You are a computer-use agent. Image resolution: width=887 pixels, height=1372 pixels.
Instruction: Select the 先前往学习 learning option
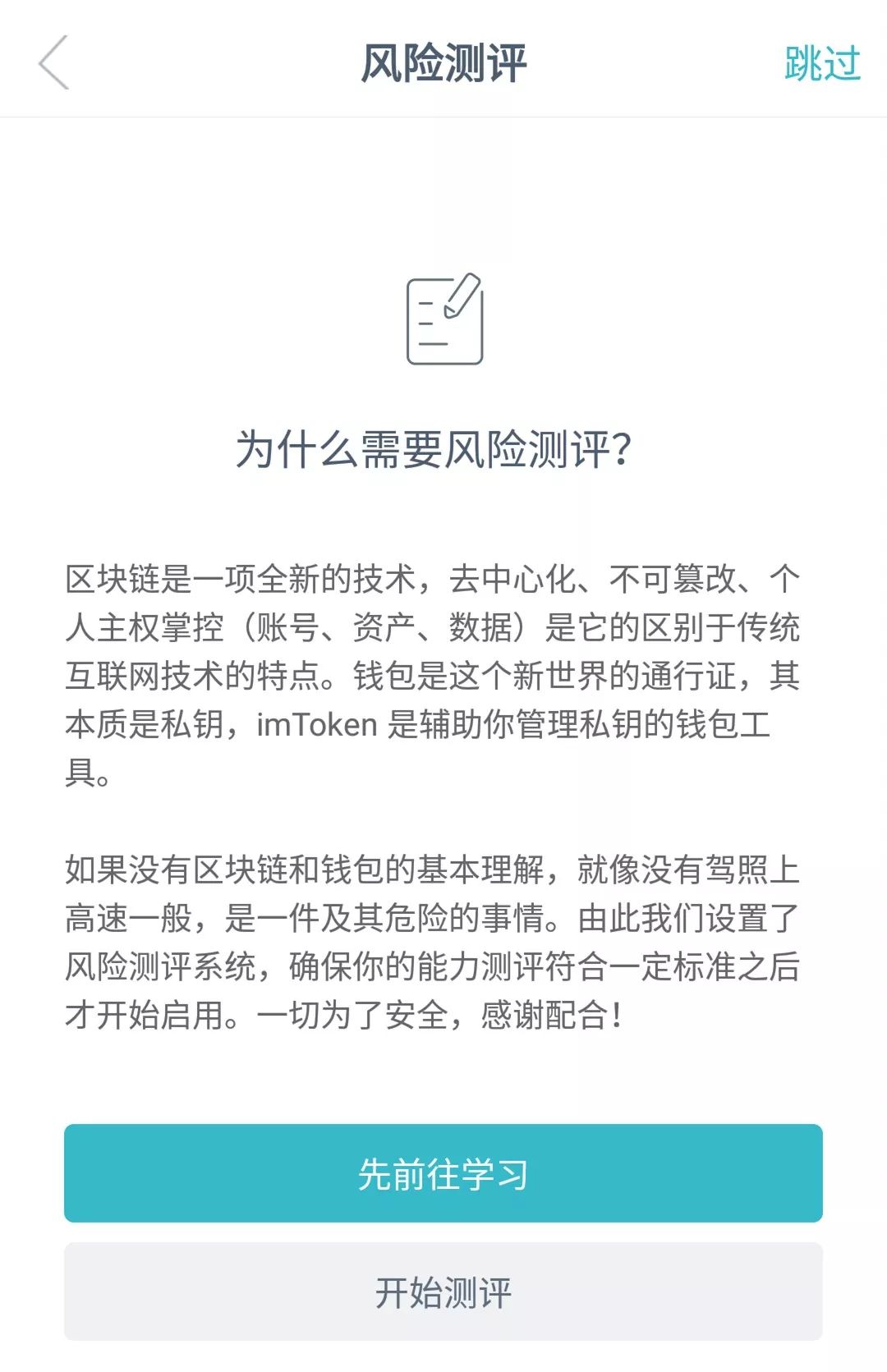pyautogui.click(x=443, y=1174)
